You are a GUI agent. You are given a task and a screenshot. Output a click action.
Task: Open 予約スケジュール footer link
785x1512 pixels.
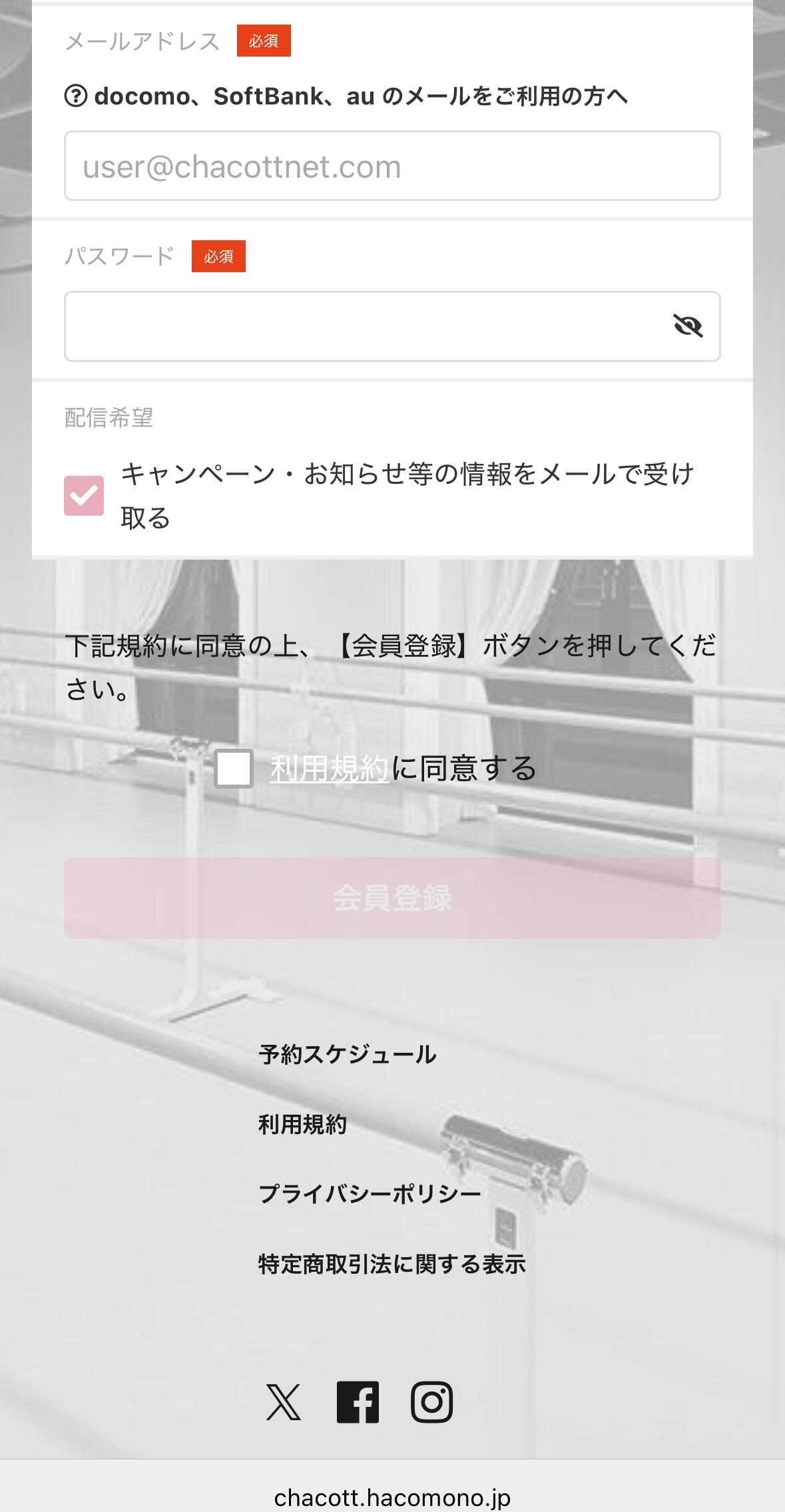coord(347,1055)
